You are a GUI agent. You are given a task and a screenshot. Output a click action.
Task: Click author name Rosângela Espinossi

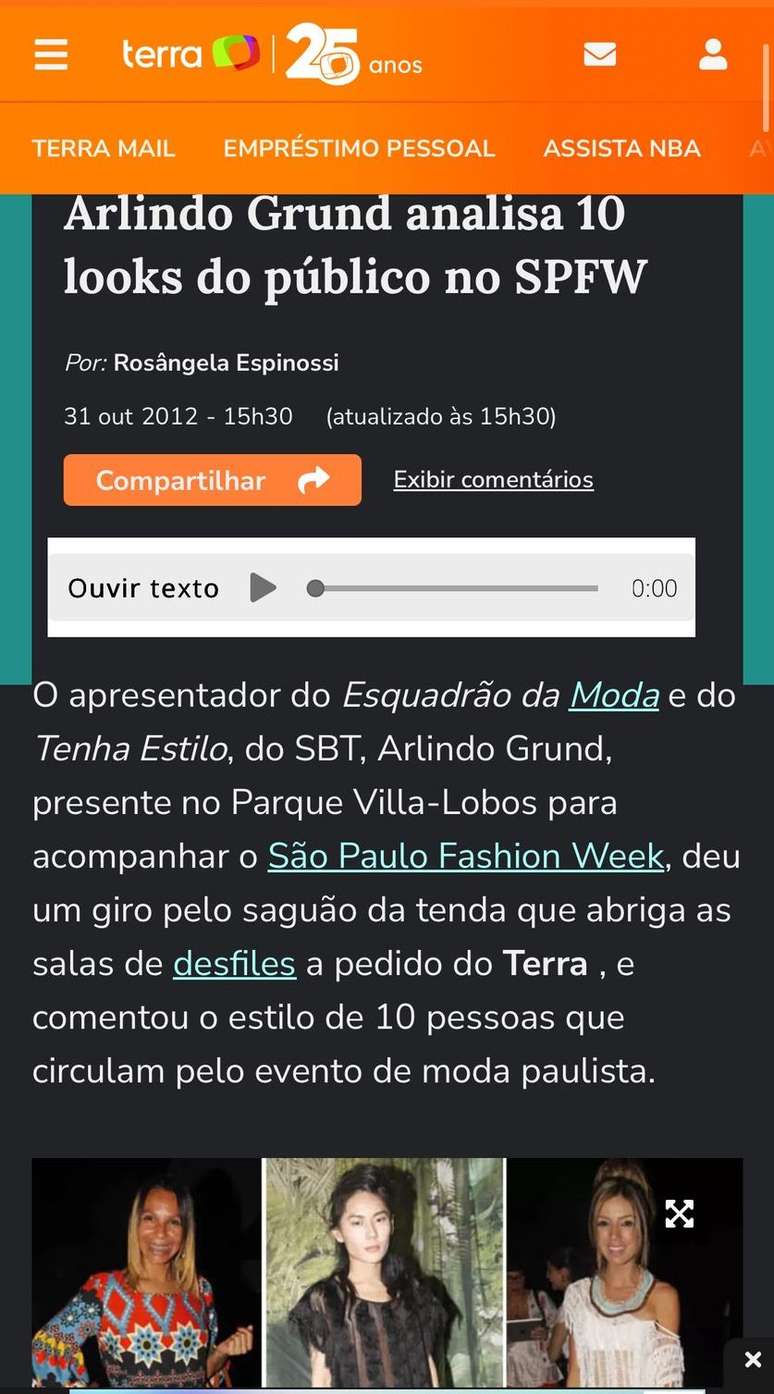click(x=226, y=363)
